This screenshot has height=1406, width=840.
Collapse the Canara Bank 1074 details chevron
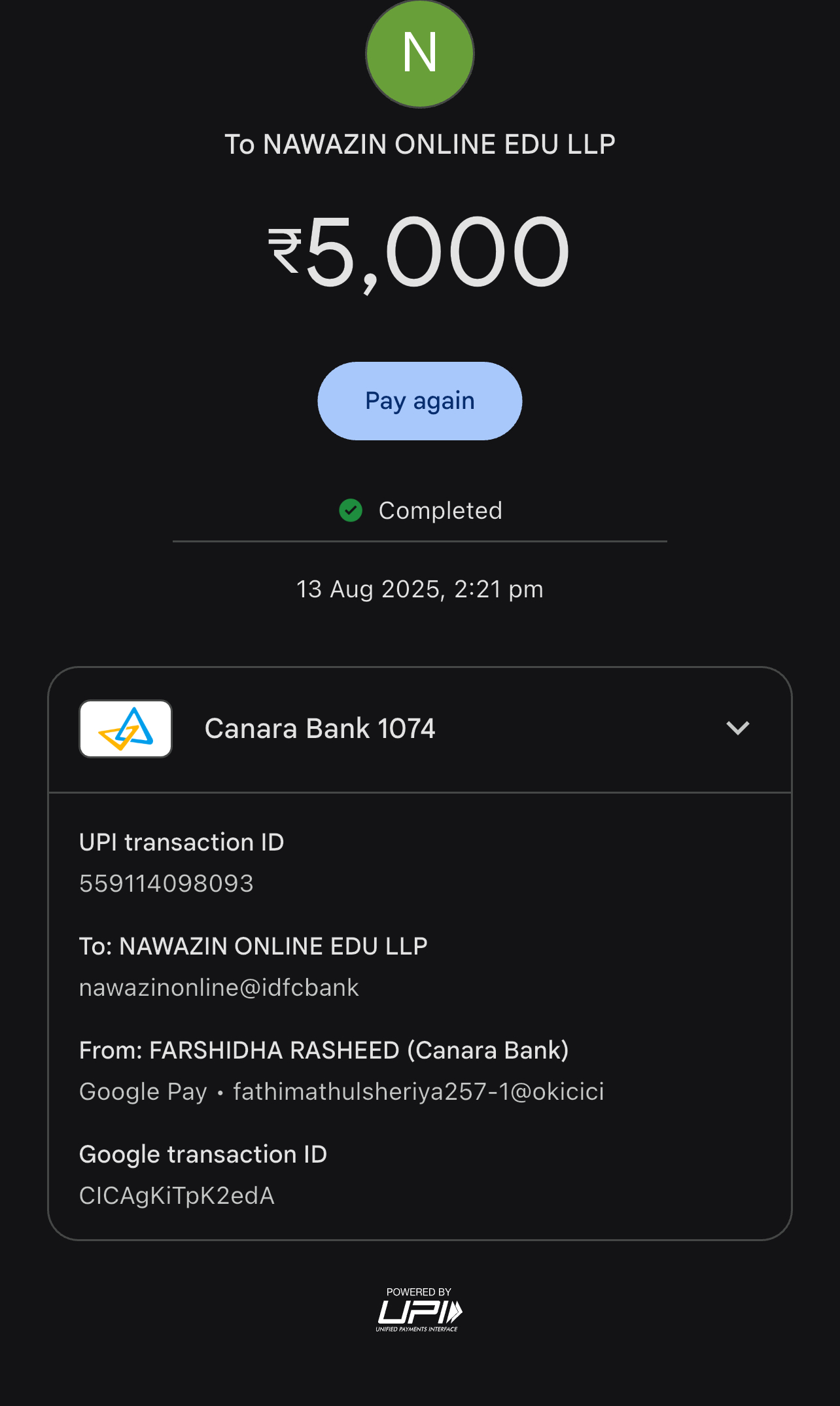coord(737,728)
